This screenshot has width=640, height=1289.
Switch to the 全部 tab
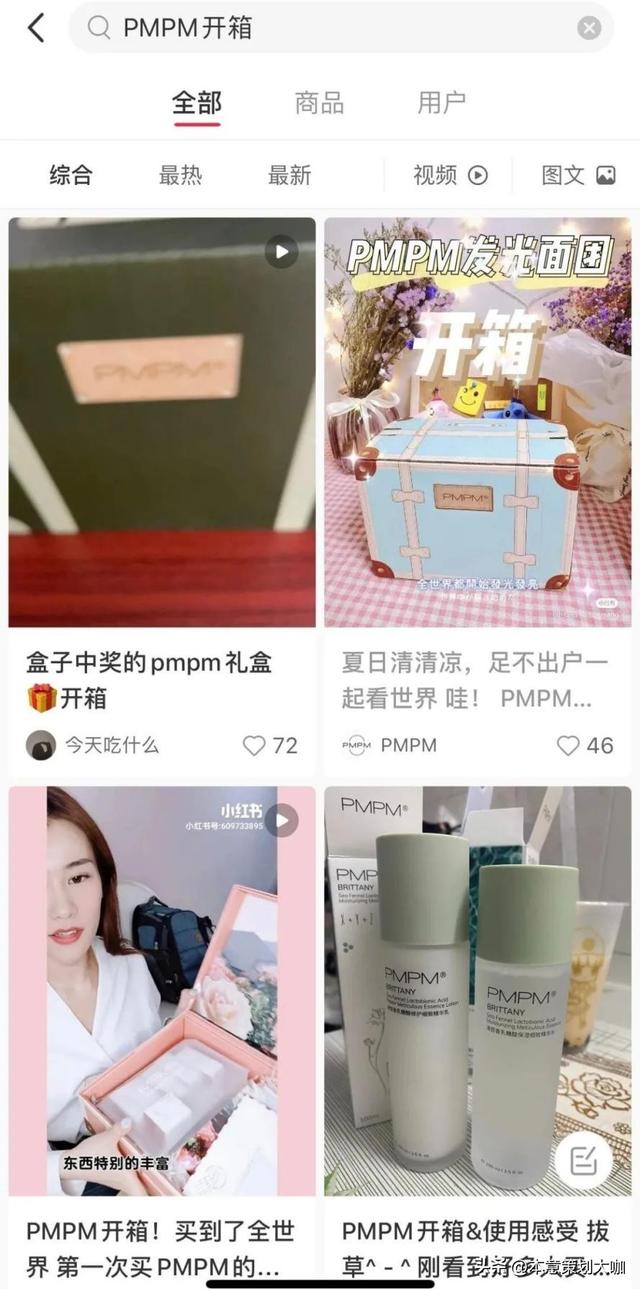[x=196, y=103]
